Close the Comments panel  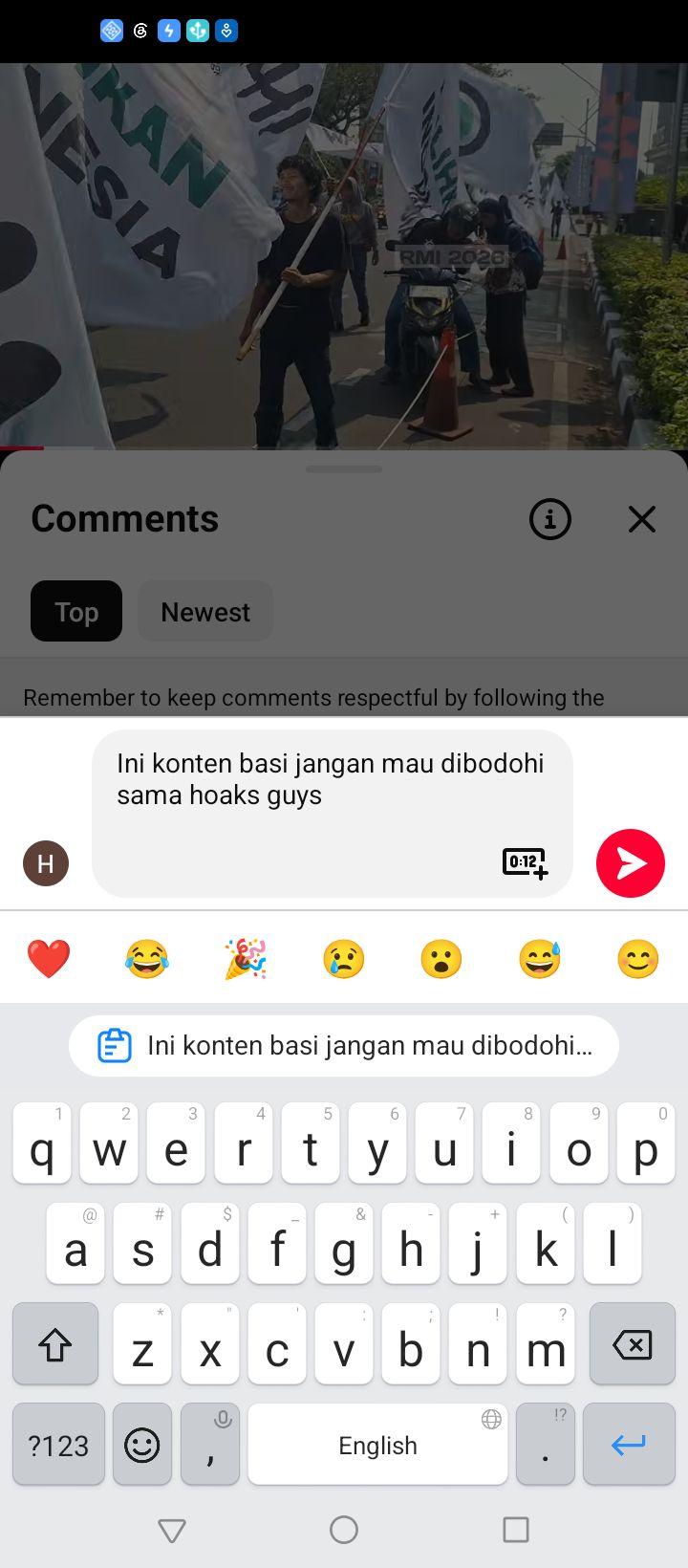pyautogui.click(x=642, y=519)
